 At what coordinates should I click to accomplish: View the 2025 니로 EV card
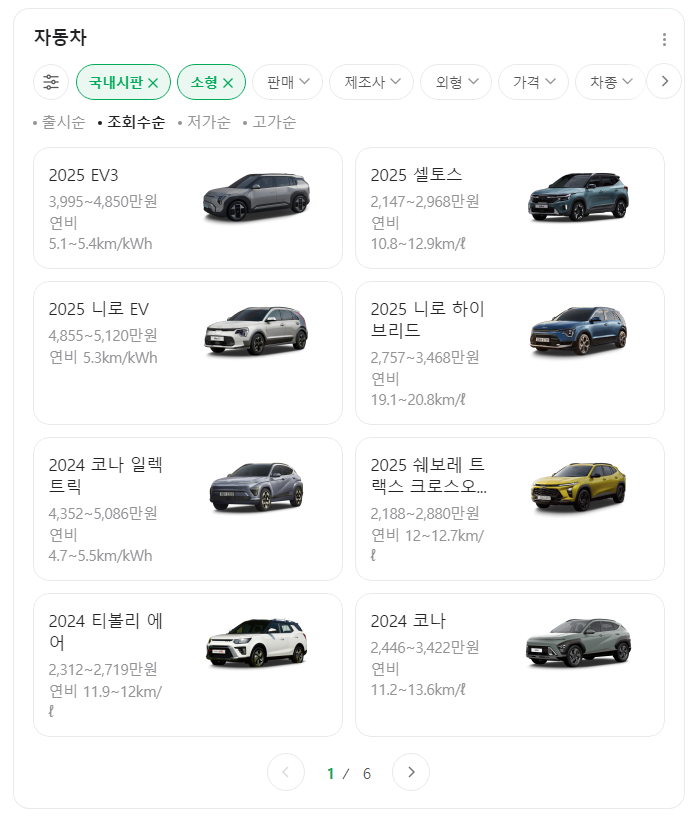[x=188, y=352]
